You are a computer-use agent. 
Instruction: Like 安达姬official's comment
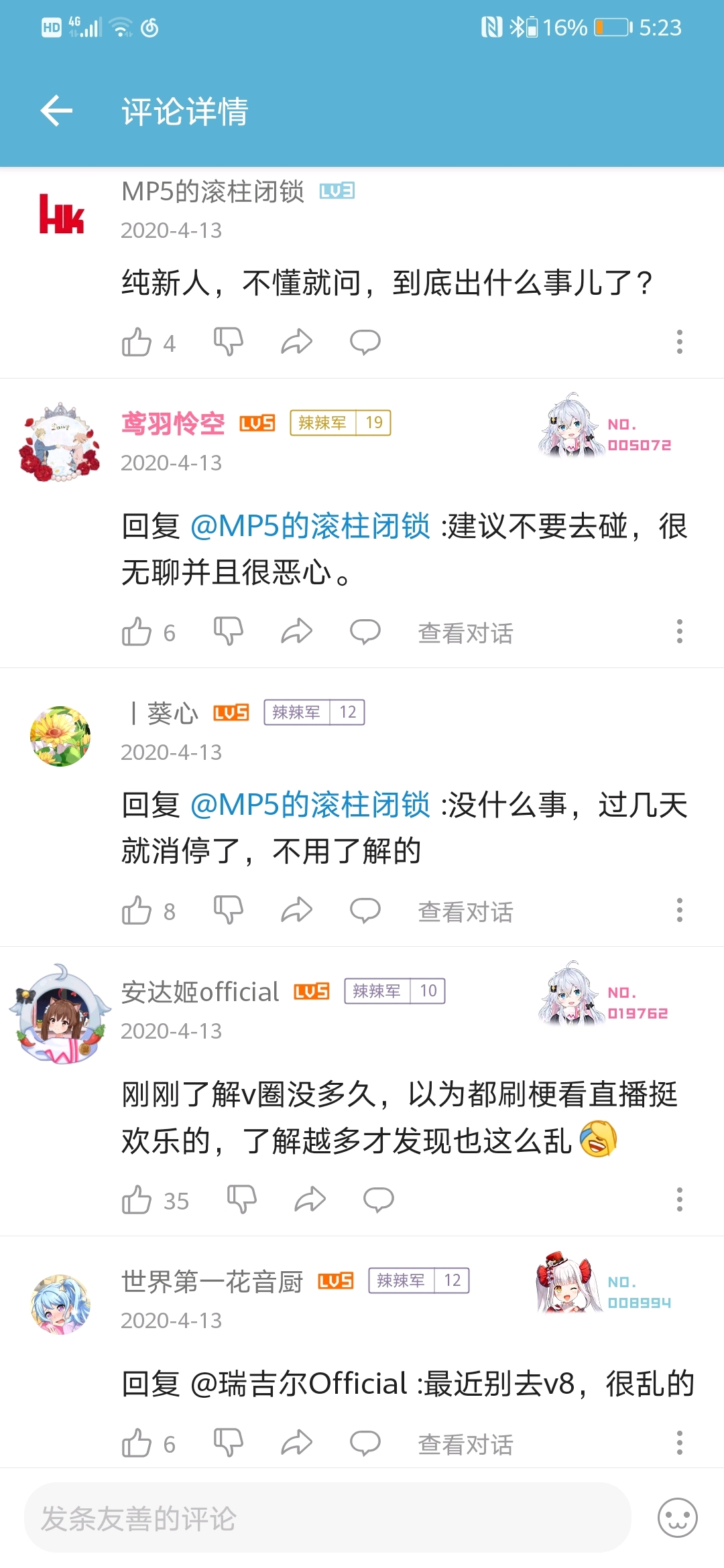click(x=137, y=1200)
